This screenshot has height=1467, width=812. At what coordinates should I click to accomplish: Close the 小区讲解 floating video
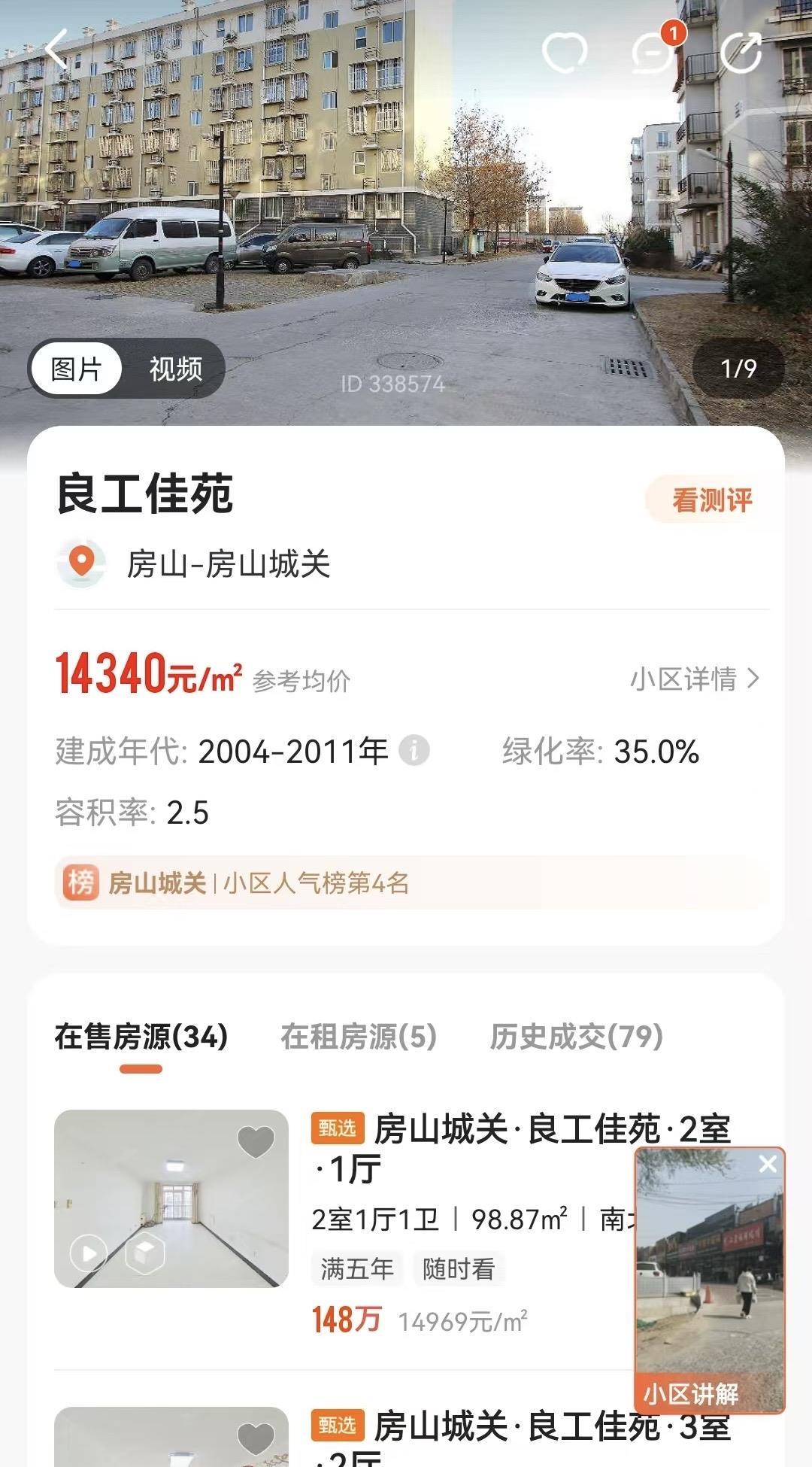[x=768, y=1165]
